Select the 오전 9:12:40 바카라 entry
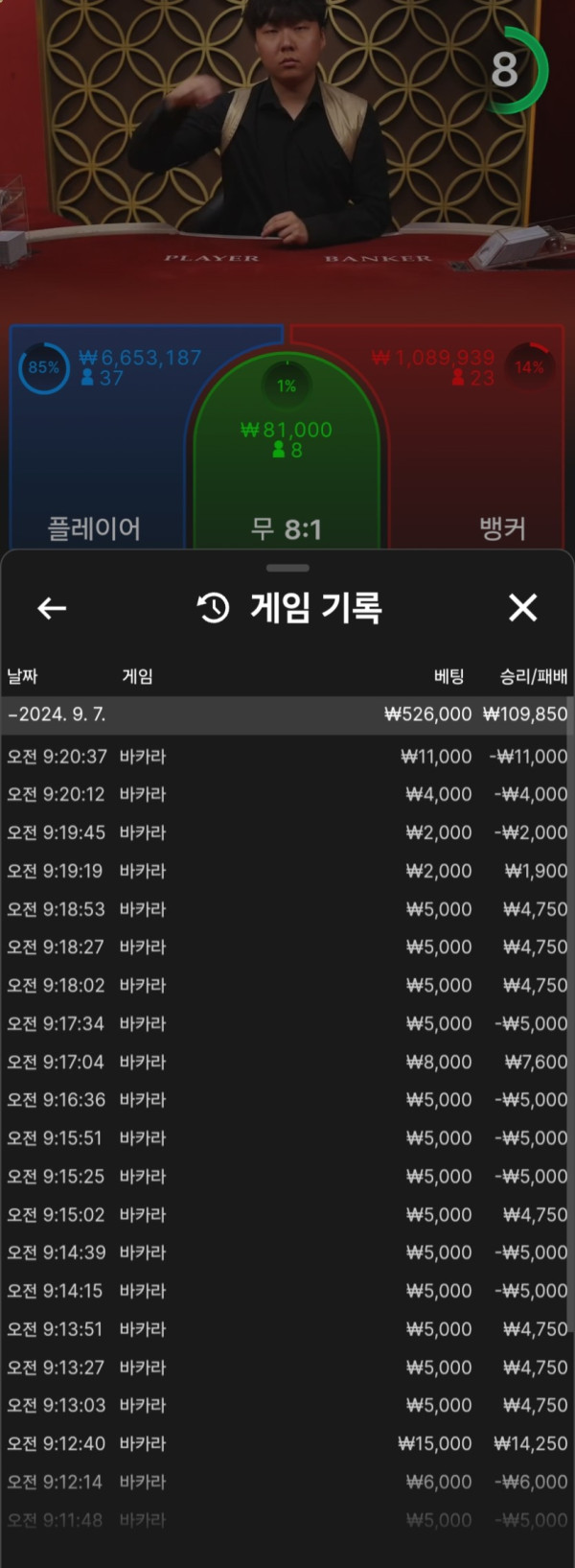 click(x=286, y=1443)
